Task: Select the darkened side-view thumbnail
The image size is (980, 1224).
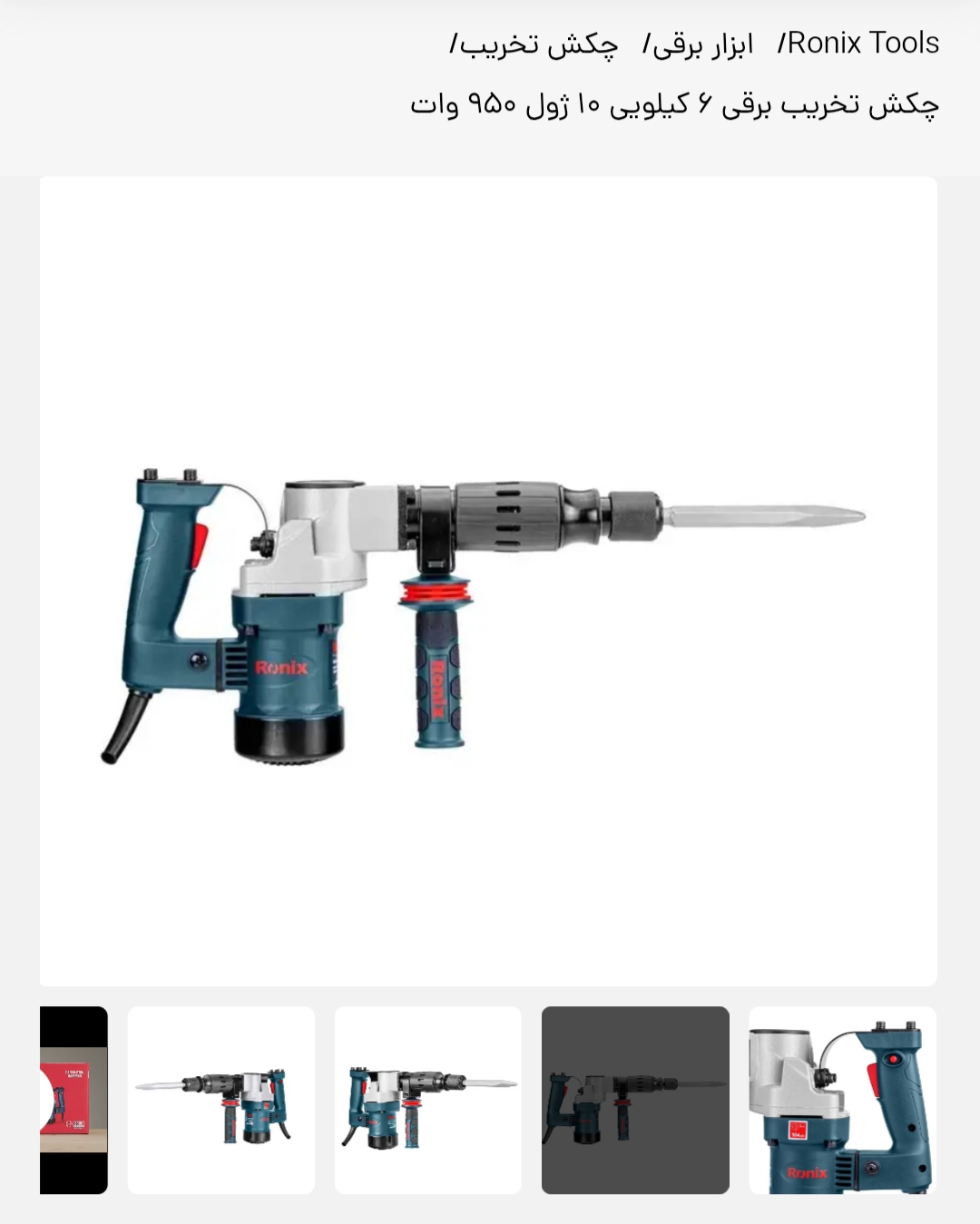Action: point(635,1100)
